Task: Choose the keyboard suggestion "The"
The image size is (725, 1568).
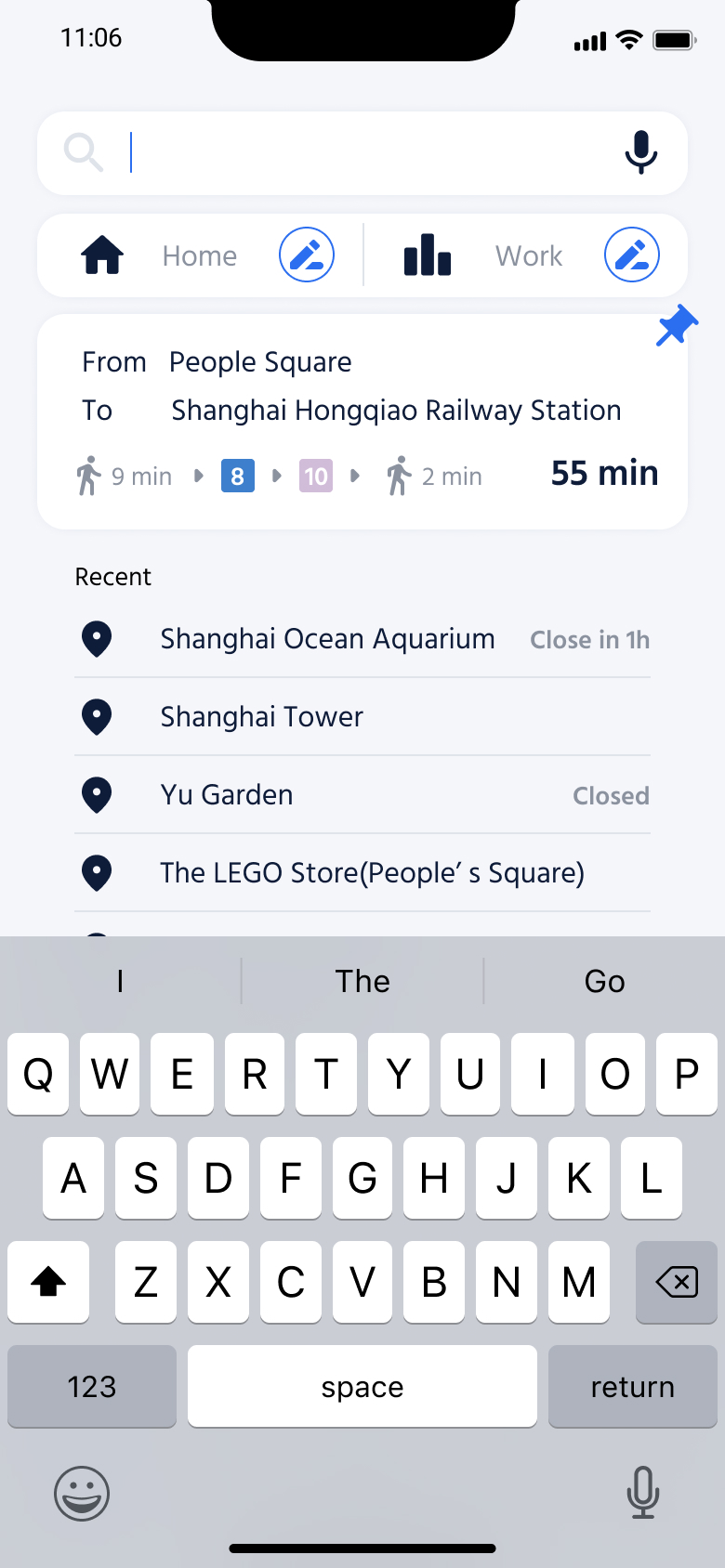Action: click(362, 981)
